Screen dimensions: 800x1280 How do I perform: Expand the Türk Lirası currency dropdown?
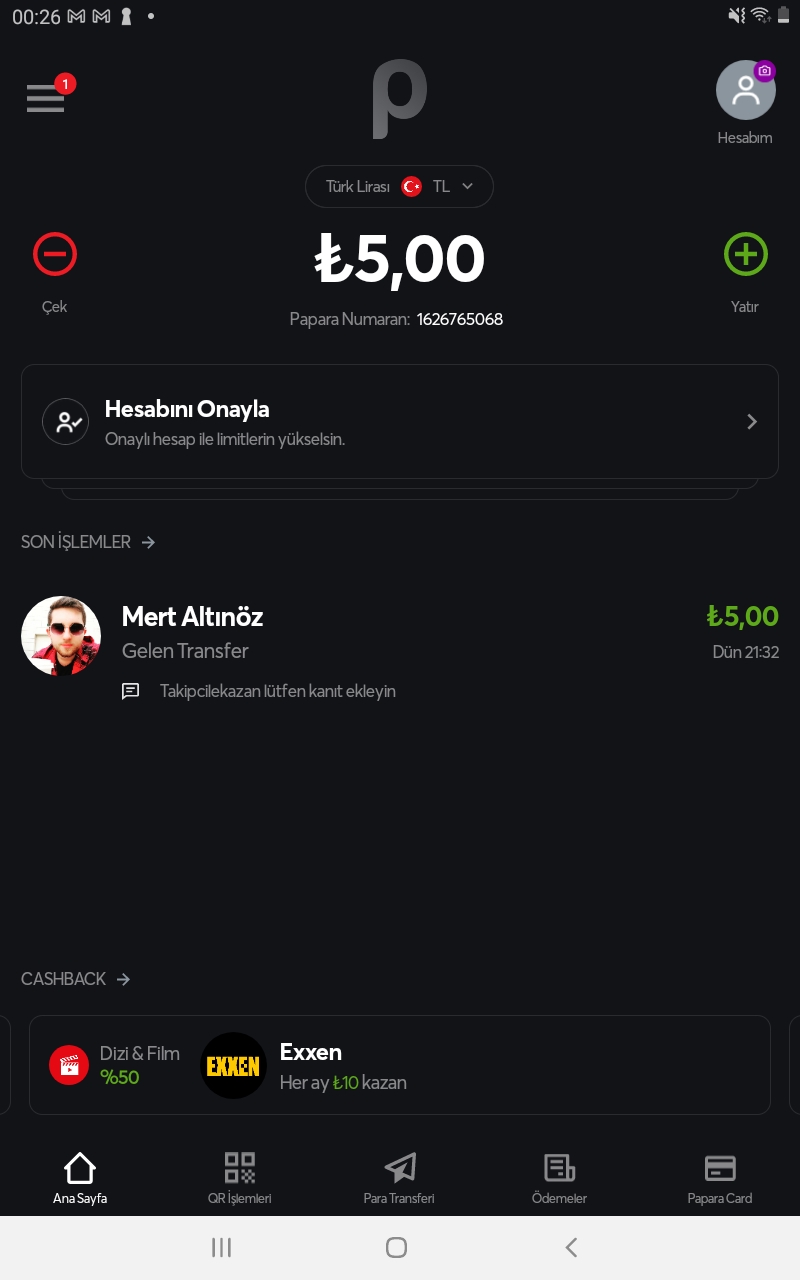(x=399, y=186)
